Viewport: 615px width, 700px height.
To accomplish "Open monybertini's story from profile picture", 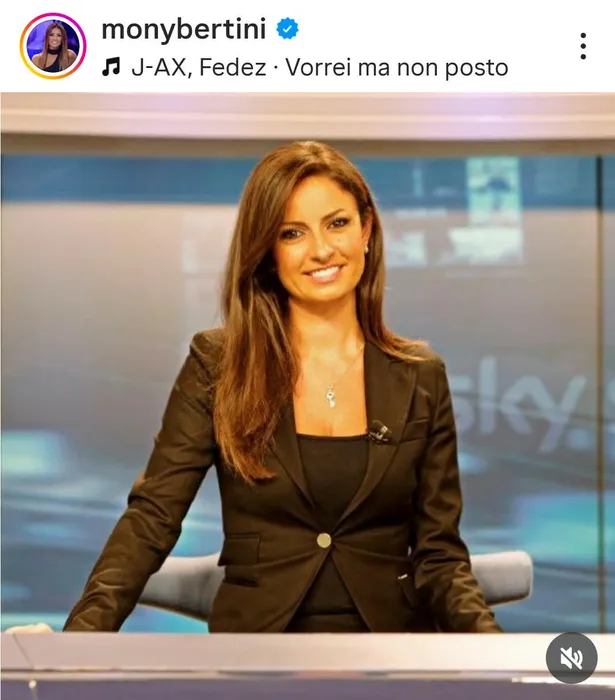I will click(52, 45).
